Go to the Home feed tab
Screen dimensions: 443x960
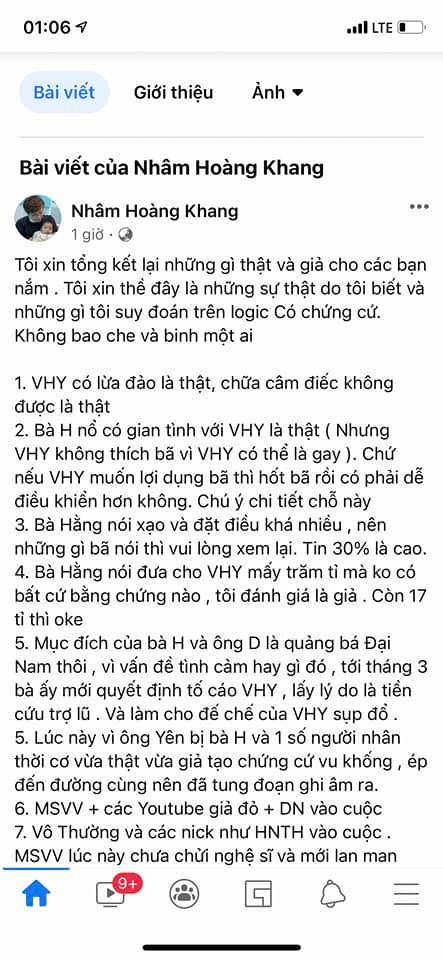36,895
